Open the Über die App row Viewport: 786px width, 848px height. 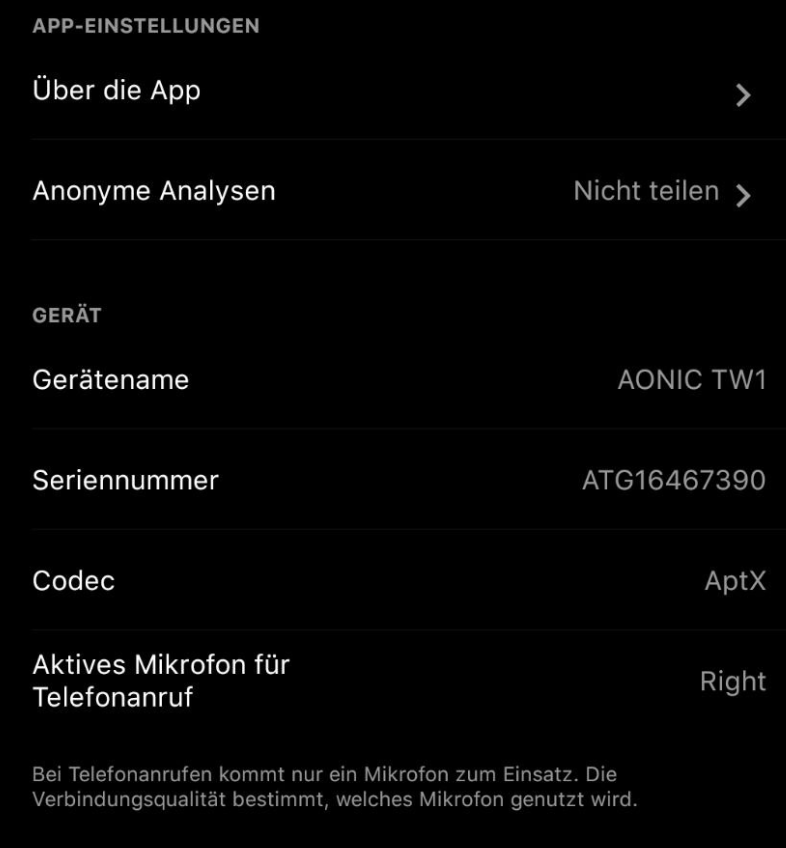click(x=392, y=92)
